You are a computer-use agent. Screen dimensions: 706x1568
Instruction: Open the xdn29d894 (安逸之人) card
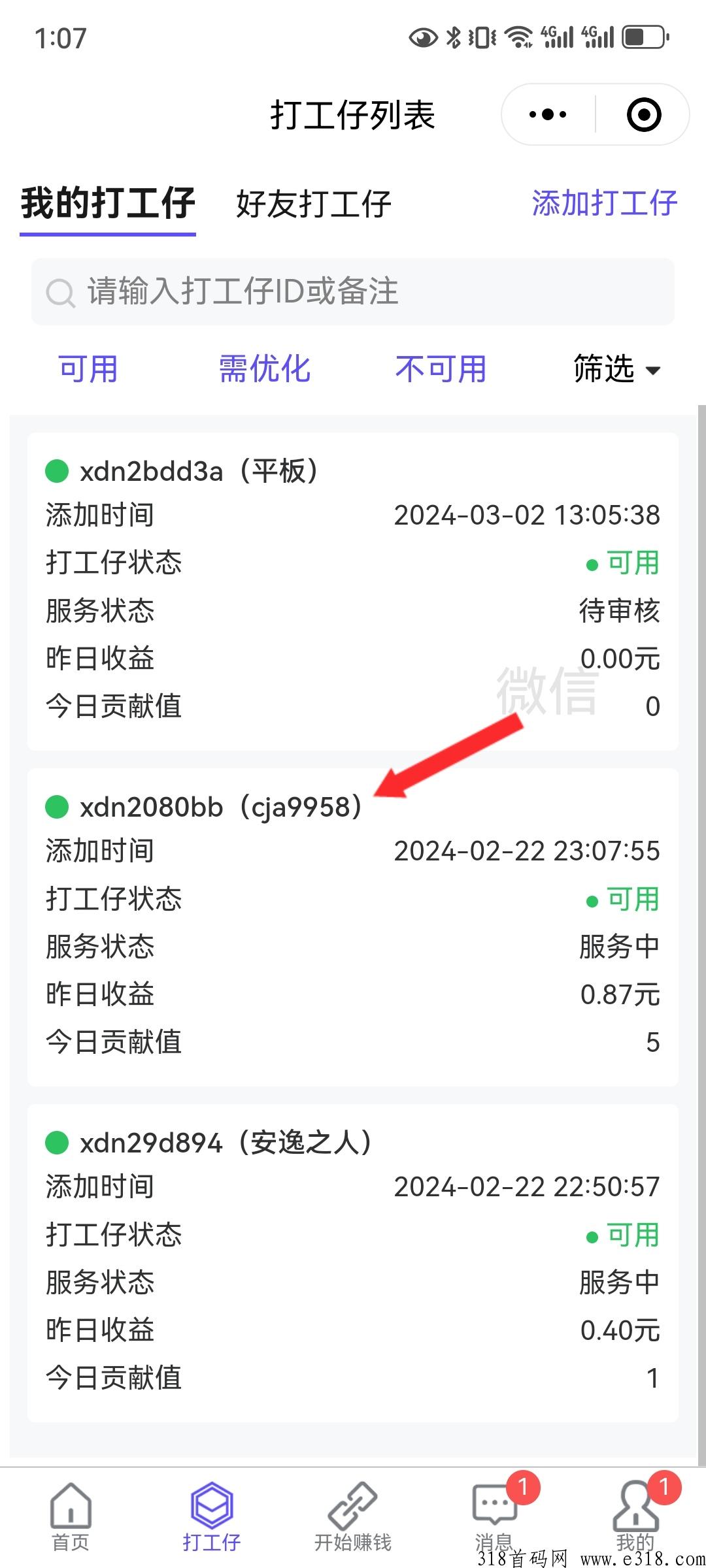353,1263
